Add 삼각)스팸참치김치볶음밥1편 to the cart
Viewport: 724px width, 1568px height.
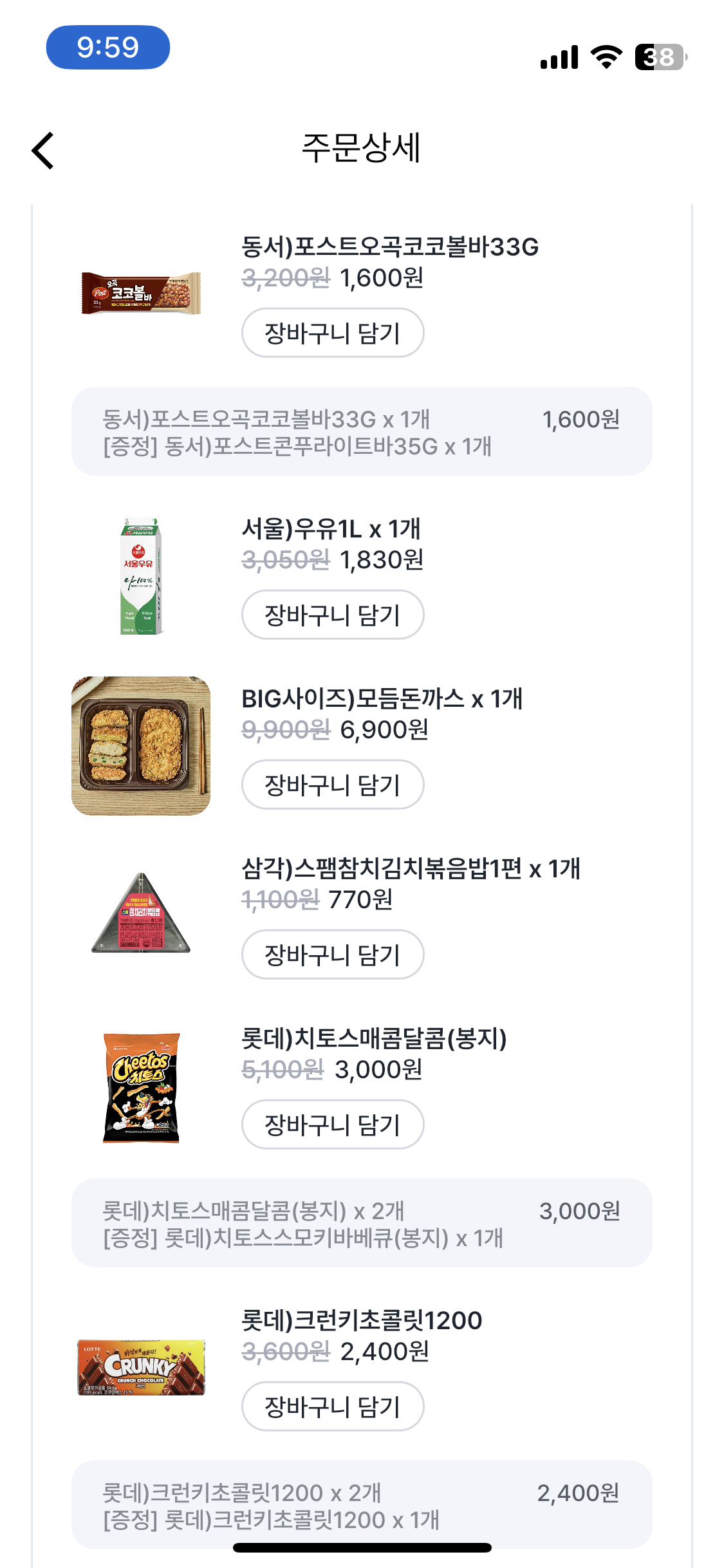[x=332, y=955]
